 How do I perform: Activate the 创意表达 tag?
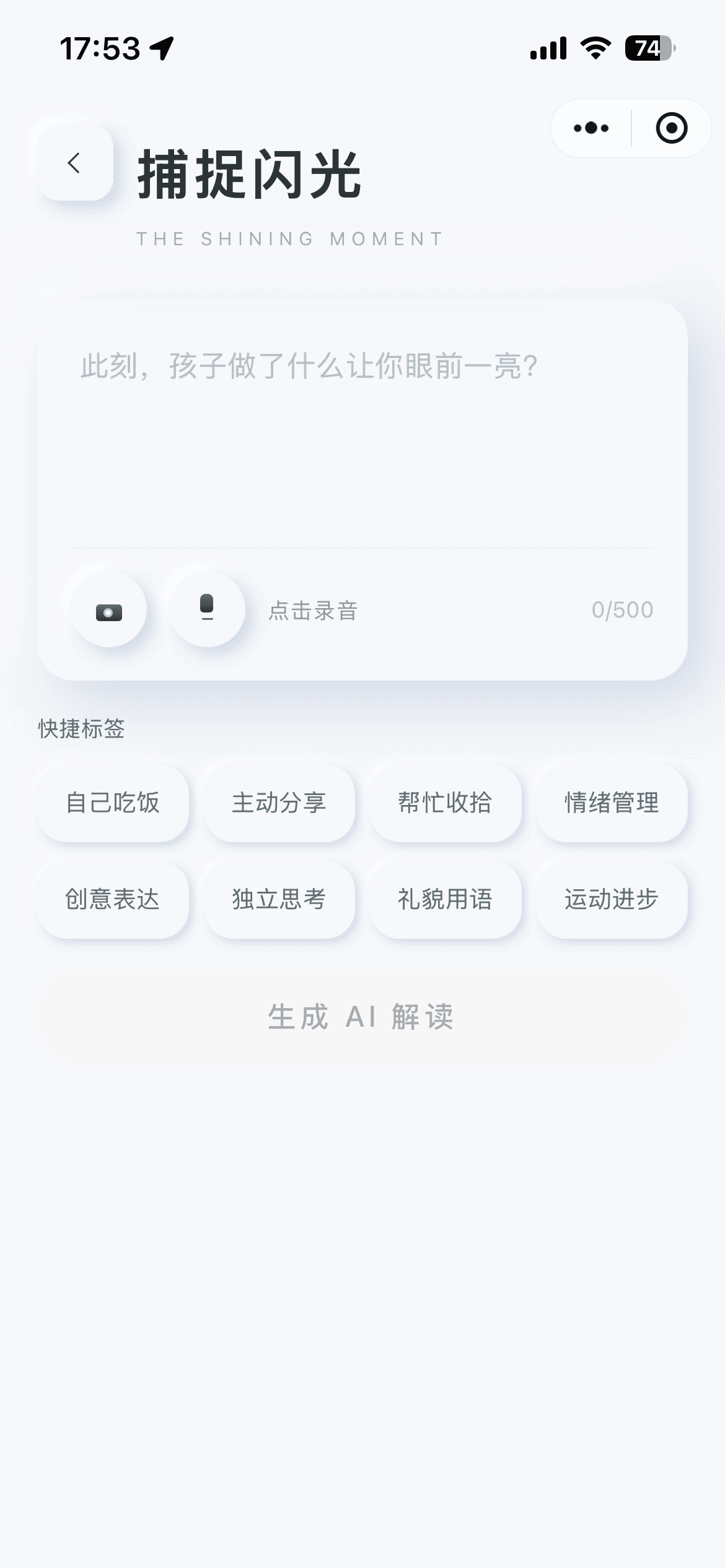(x=113, y=901)
